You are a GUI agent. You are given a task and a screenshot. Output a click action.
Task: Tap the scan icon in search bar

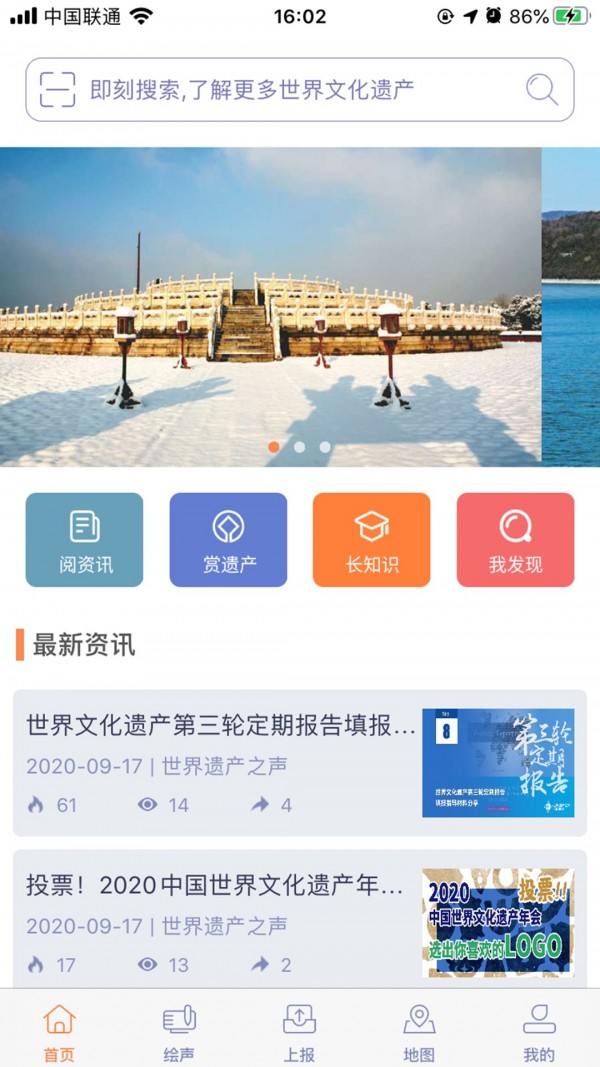click(58, 90)
